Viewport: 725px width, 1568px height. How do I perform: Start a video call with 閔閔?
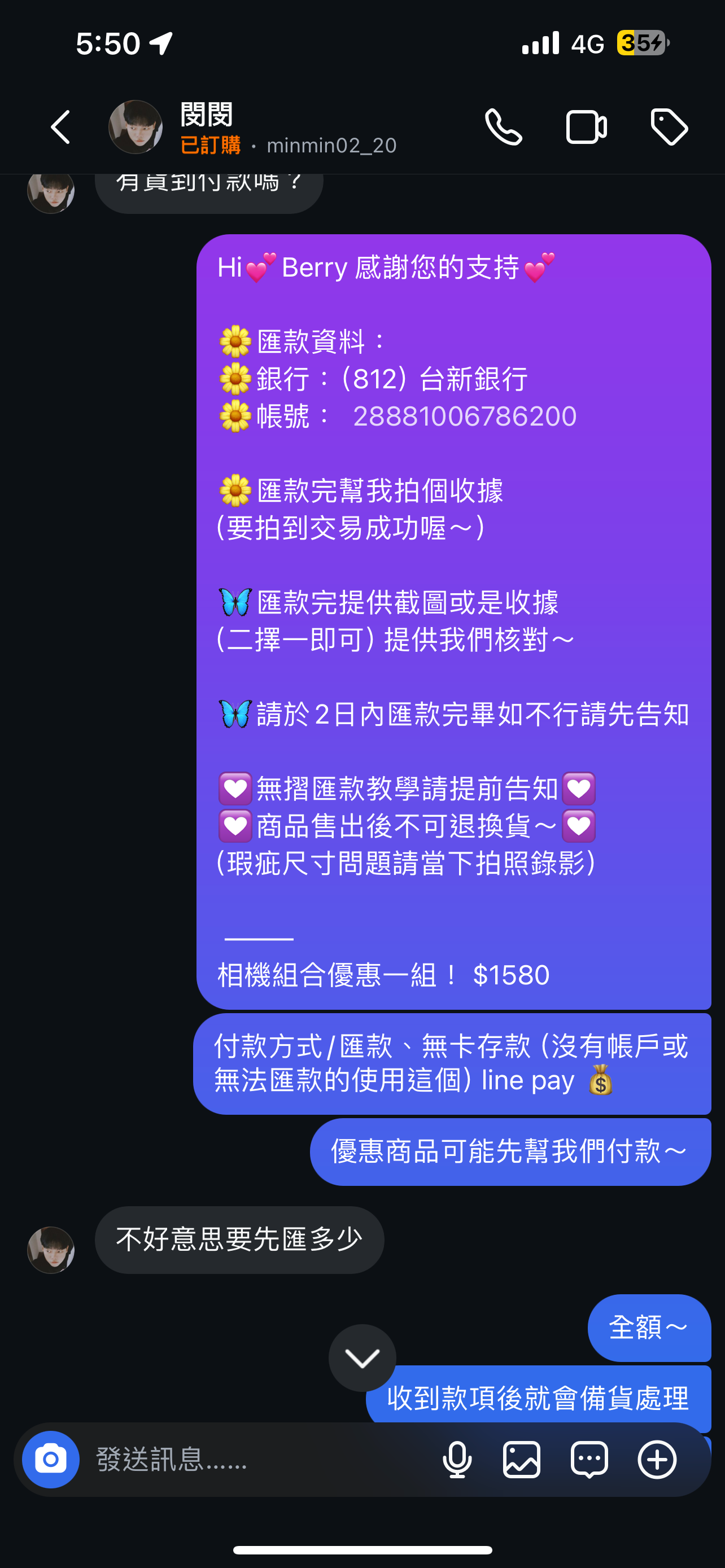pyautogui.click(x=586, y=127)
